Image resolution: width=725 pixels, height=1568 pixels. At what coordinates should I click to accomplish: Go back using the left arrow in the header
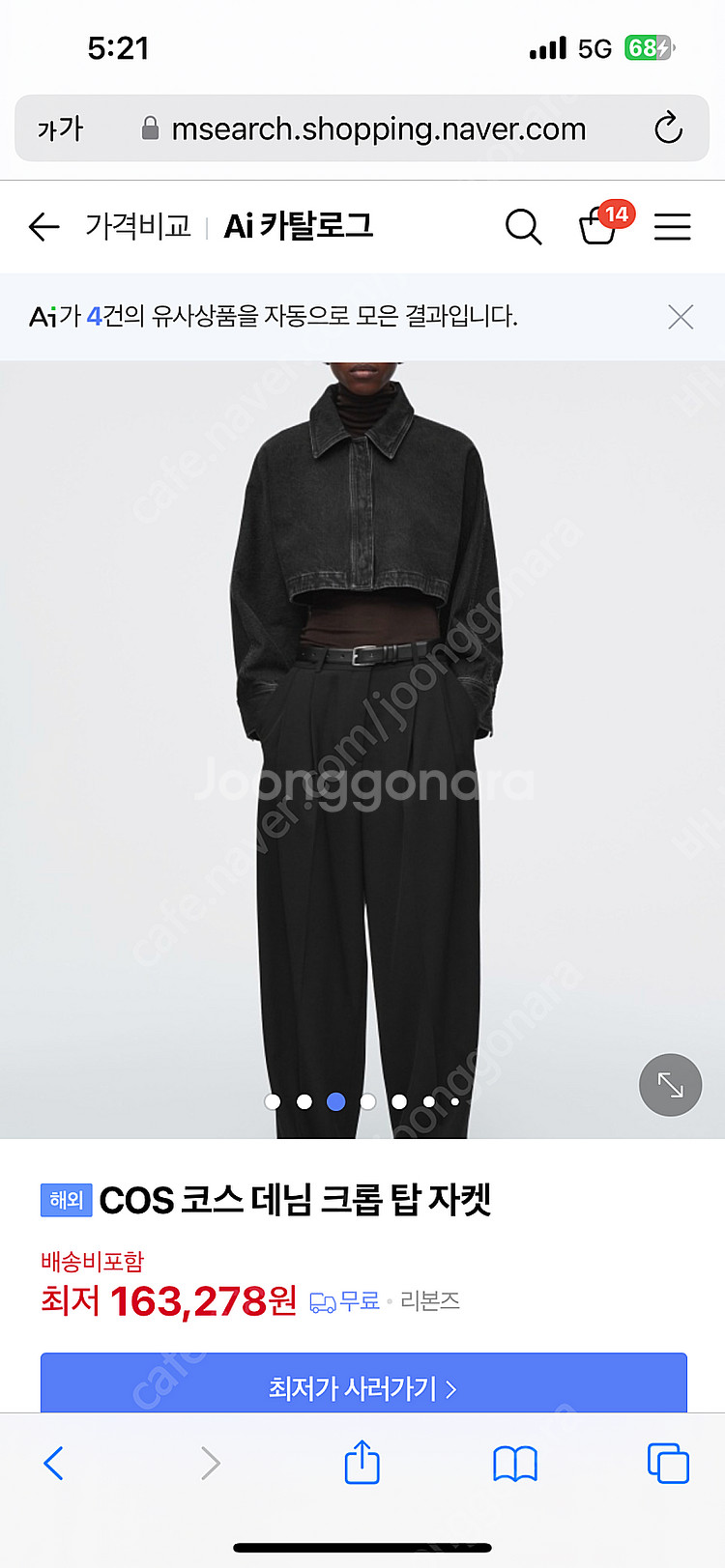click(x=44, y=227)
